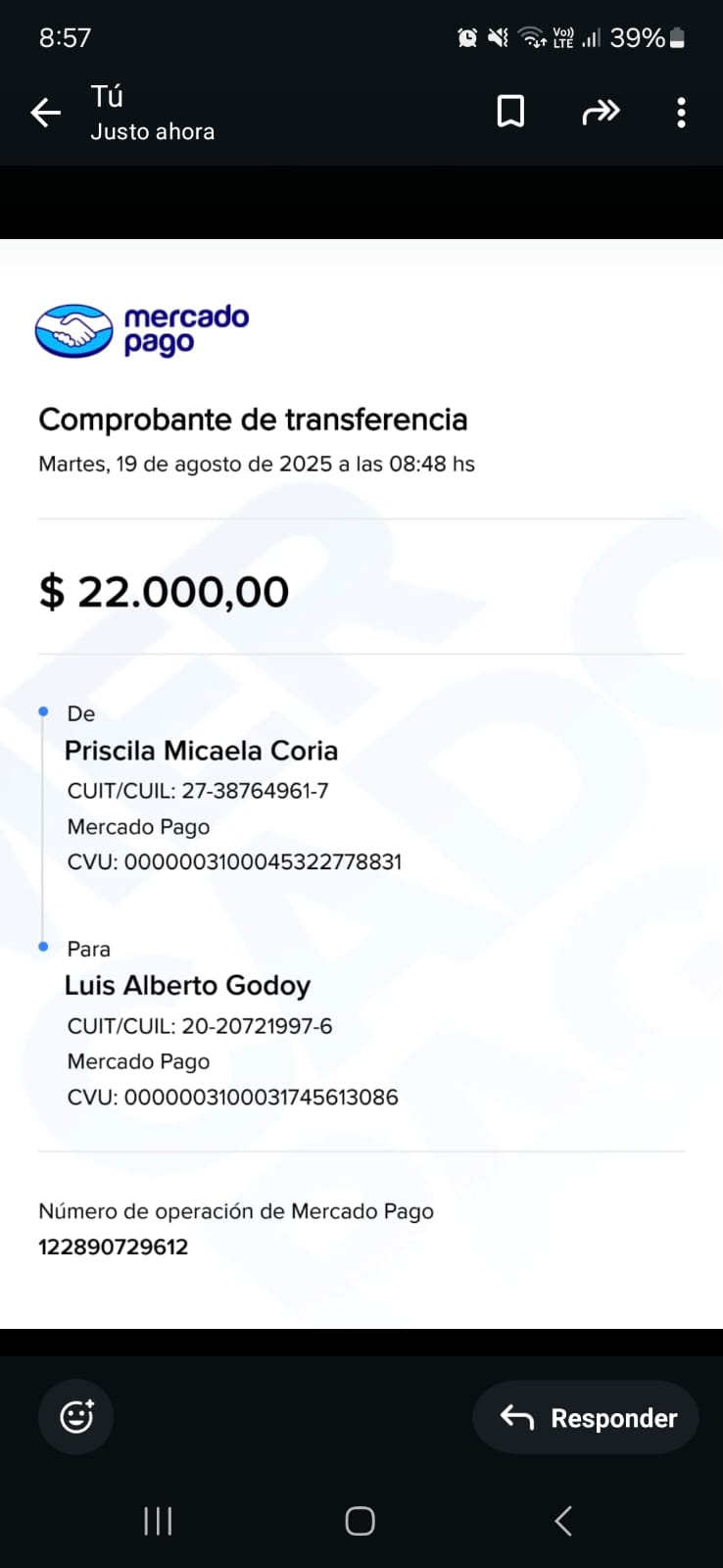
Task: Tap the Responder button
Action: pos(586,1417)
